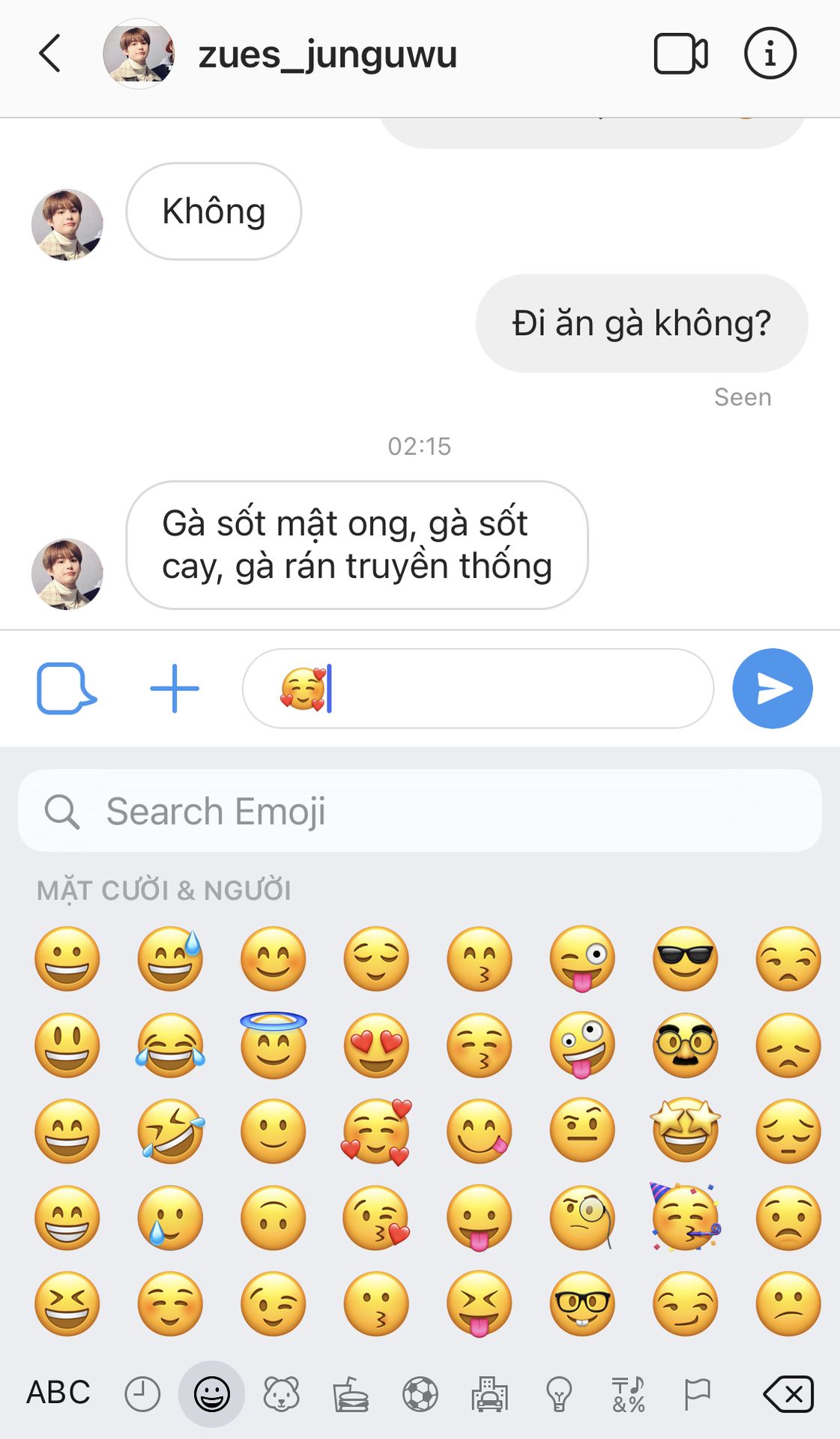Image resolution: width=840 pixels, height=1439 pixels.
Task: Insert the sunglasses face emoji
Action: tap(685, 959)
